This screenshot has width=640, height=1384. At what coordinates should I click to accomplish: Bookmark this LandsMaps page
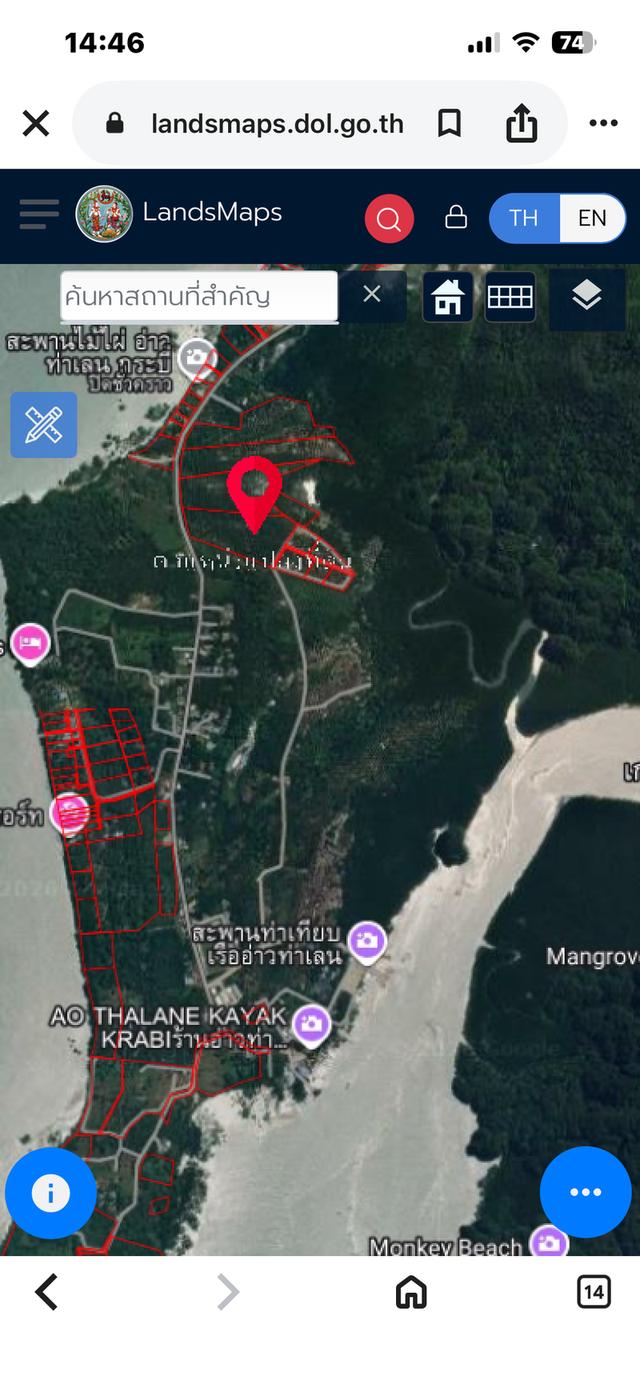pos(450,124)
